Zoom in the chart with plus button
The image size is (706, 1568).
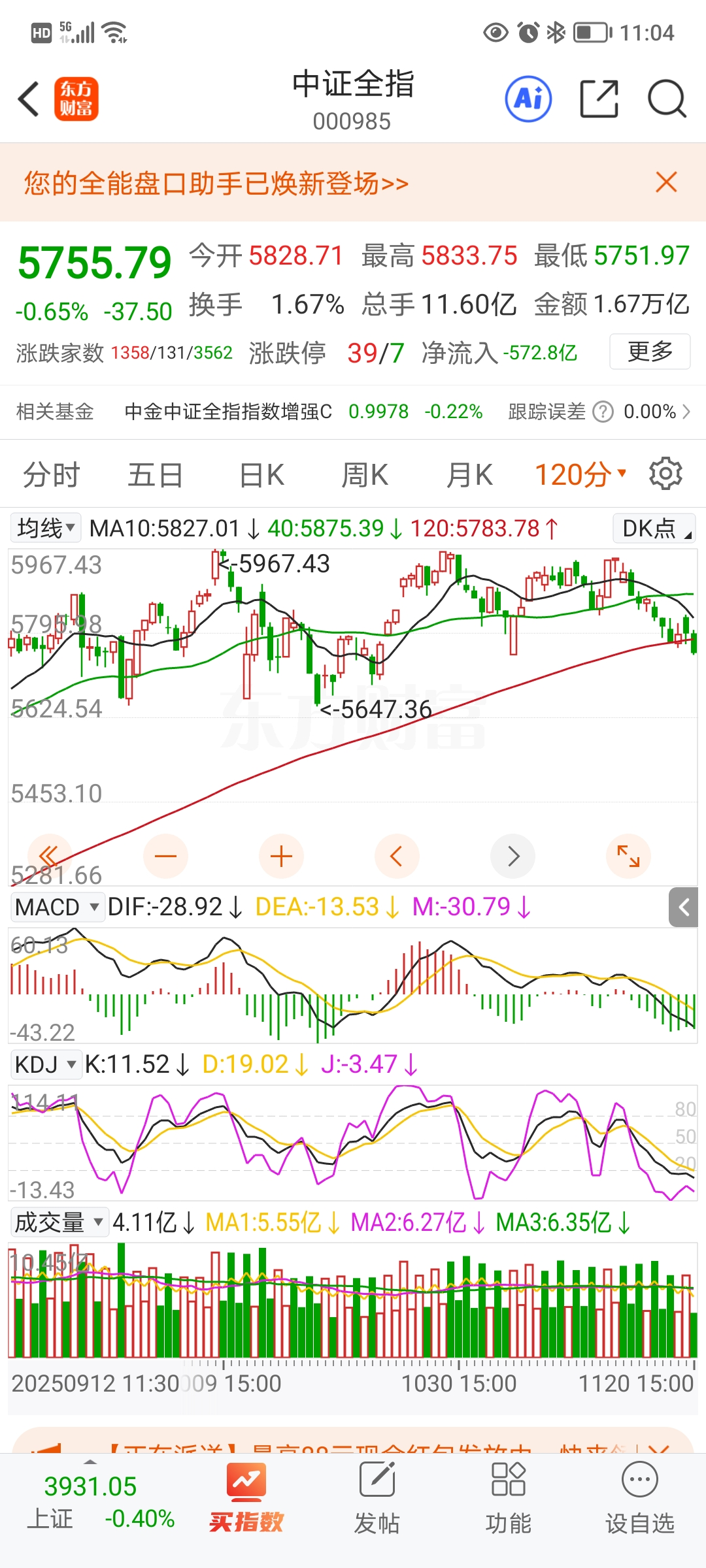[x=281, y=856]
